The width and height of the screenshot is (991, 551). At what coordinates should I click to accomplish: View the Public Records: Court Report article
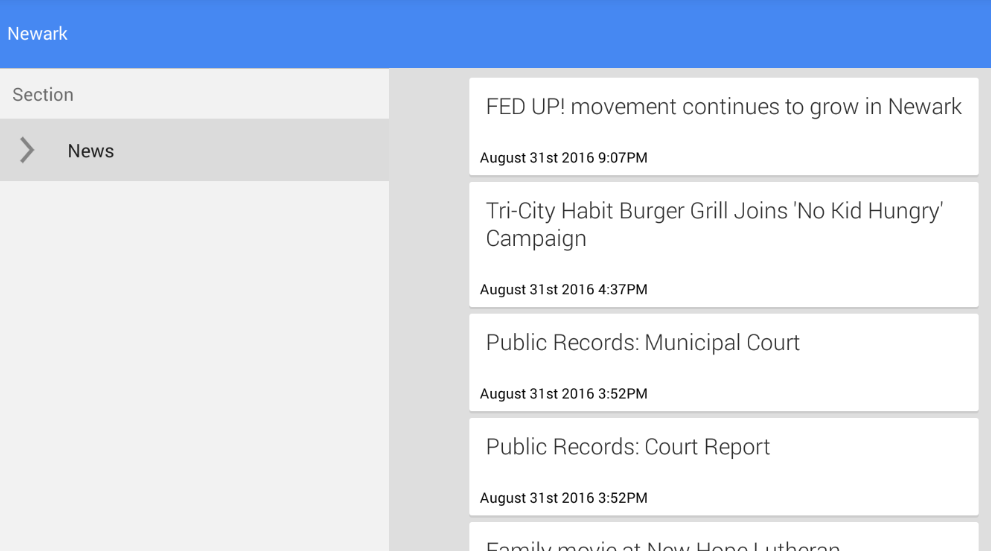click(724, 467)
